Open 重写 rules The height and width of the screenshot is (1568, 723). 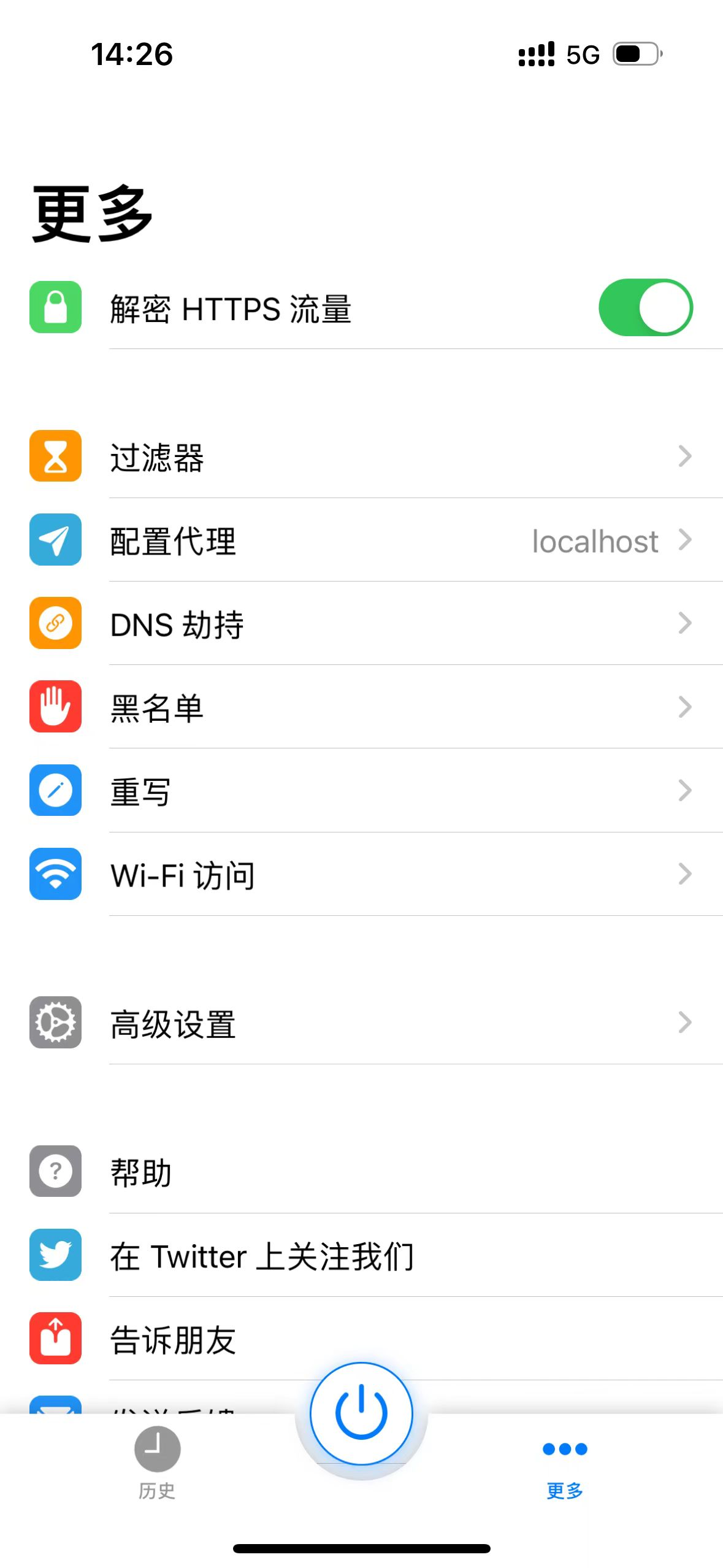(x=362, y=790)
